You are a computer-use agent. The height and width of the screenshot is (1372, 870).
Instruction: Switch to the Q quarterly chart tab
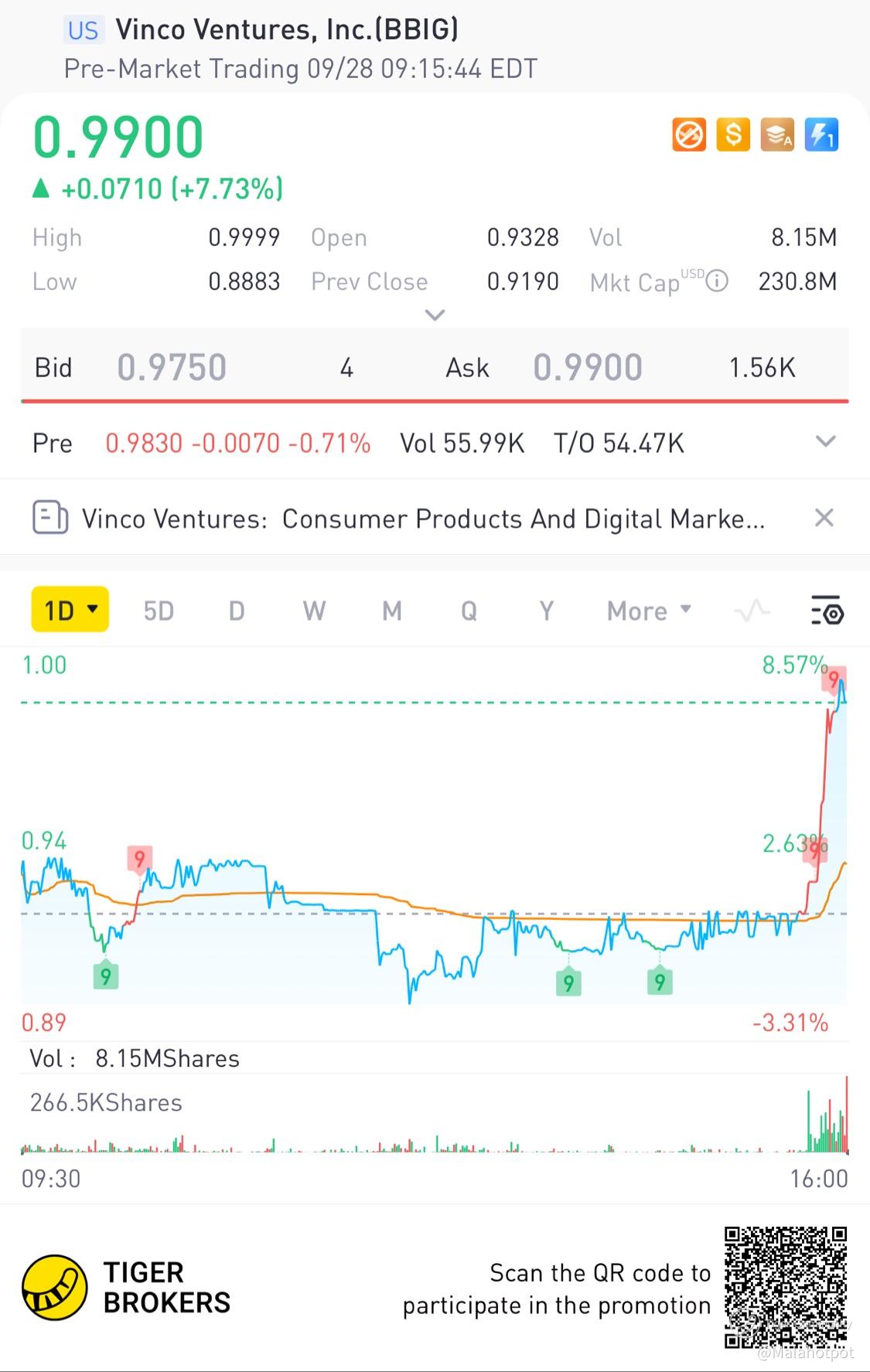469,611
